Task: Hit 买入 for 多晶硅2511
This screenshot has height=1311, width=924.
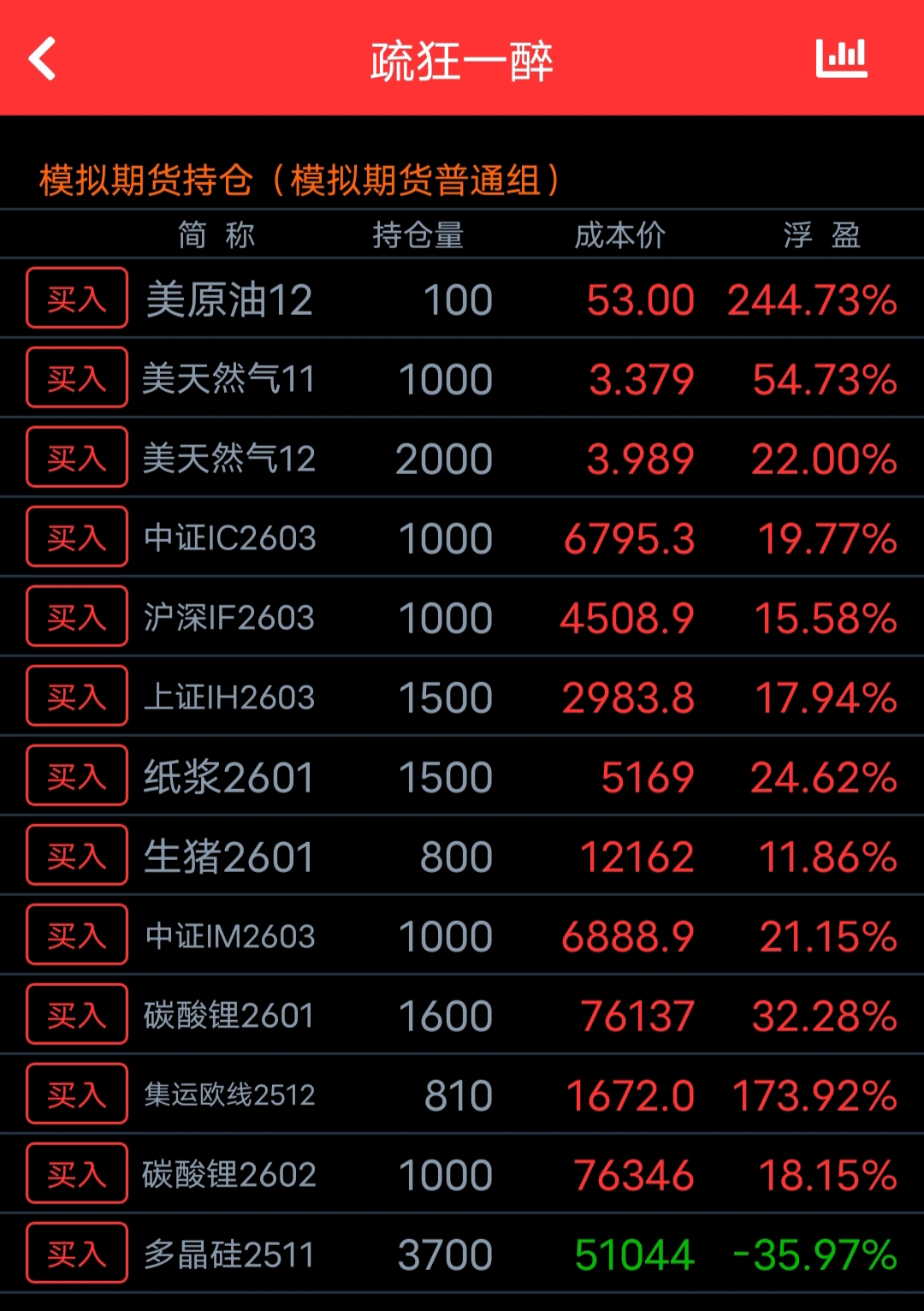Action: click(x=77, y=1254)
